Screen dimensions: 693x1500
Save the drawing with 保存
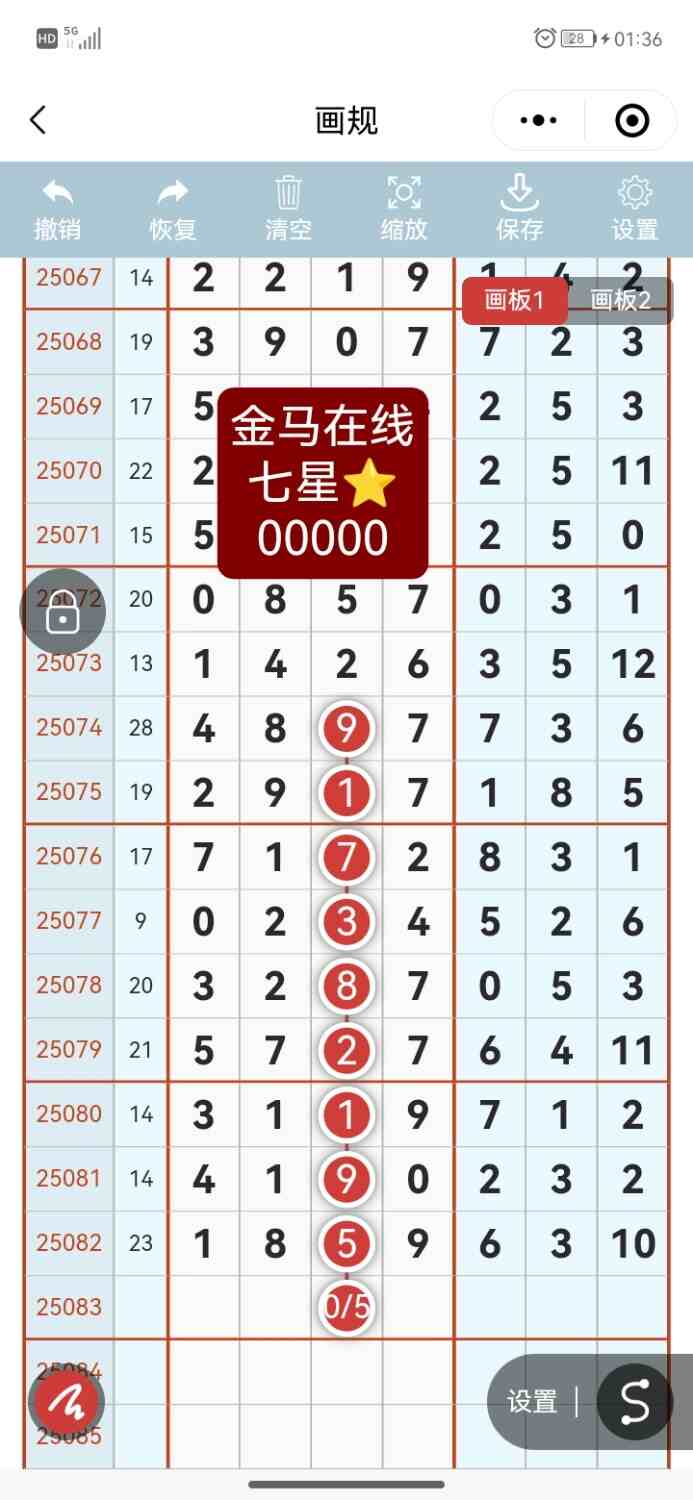click(520, 209)
